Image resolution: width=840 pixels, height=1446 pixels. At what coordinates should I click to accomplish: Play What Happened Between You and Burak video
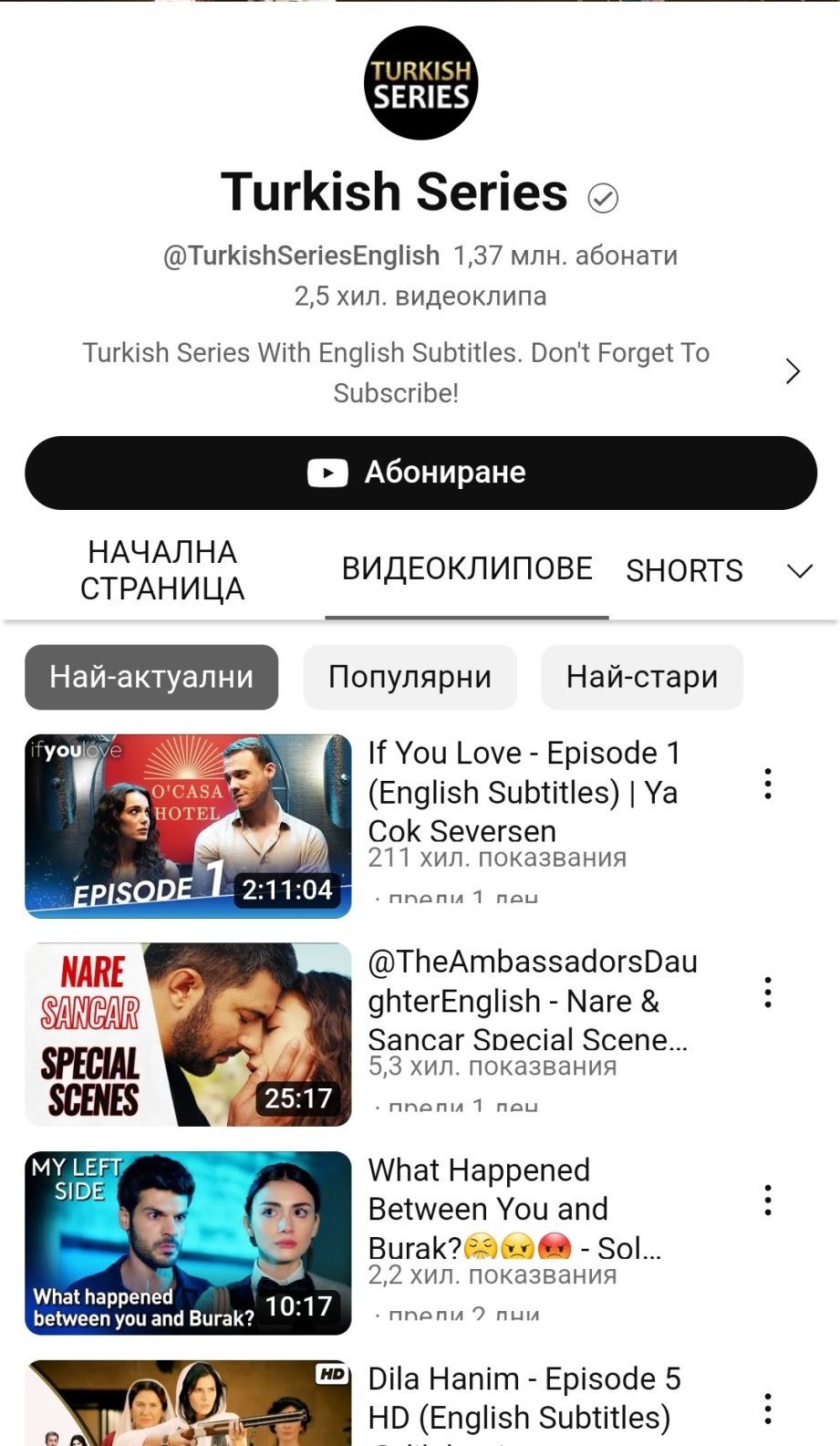(x=188, y=1243)
